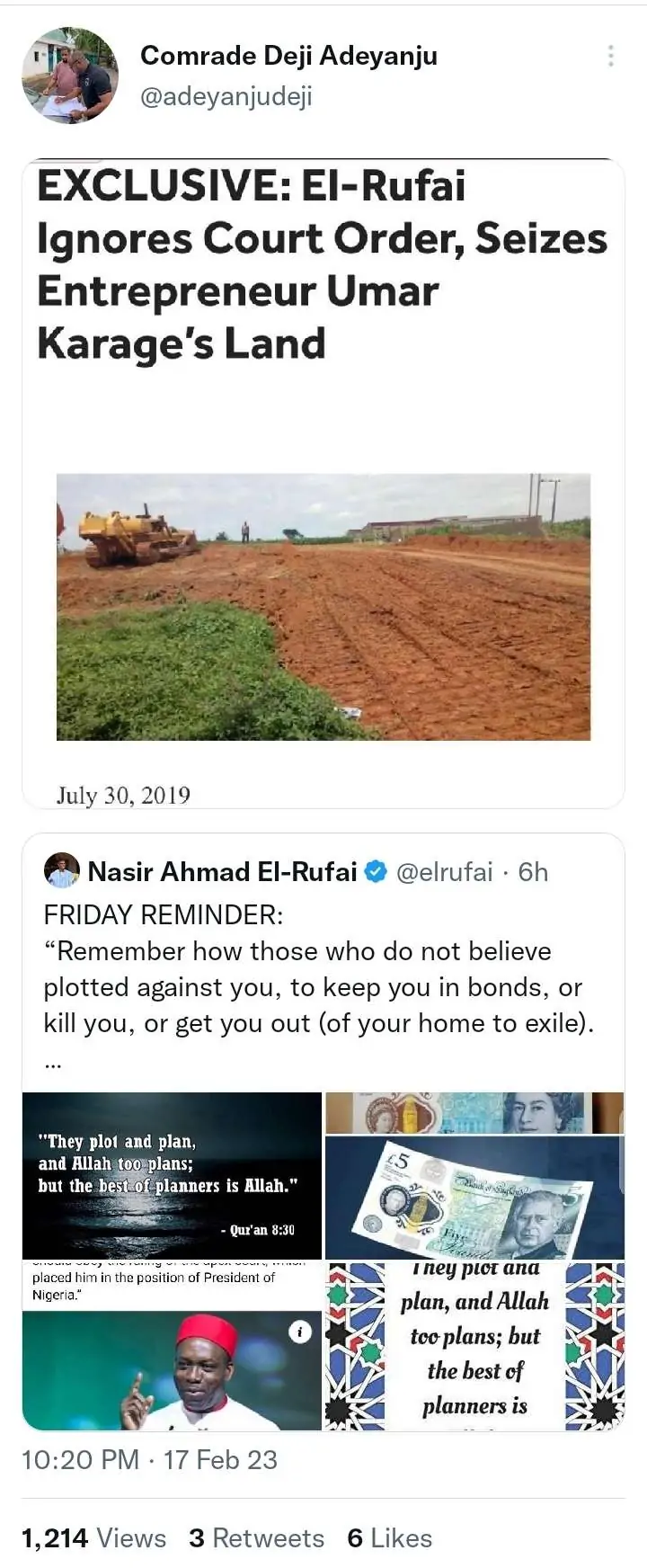Open the El-Rufai land headline image

click(x=323, y=484)
